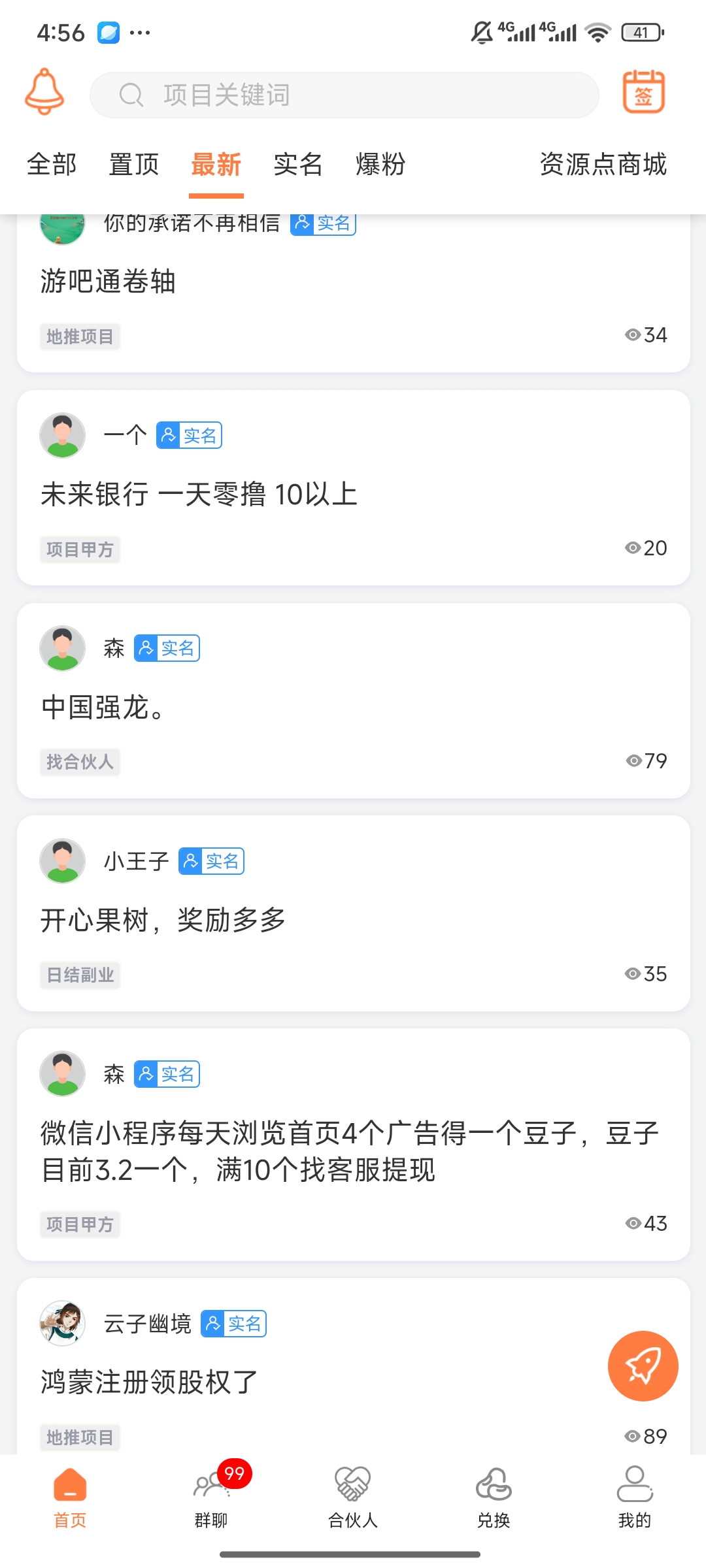Open 资源点商城
Viewport: 706px width, 1568px height.
pyautogui.click(x=603, y=165)
